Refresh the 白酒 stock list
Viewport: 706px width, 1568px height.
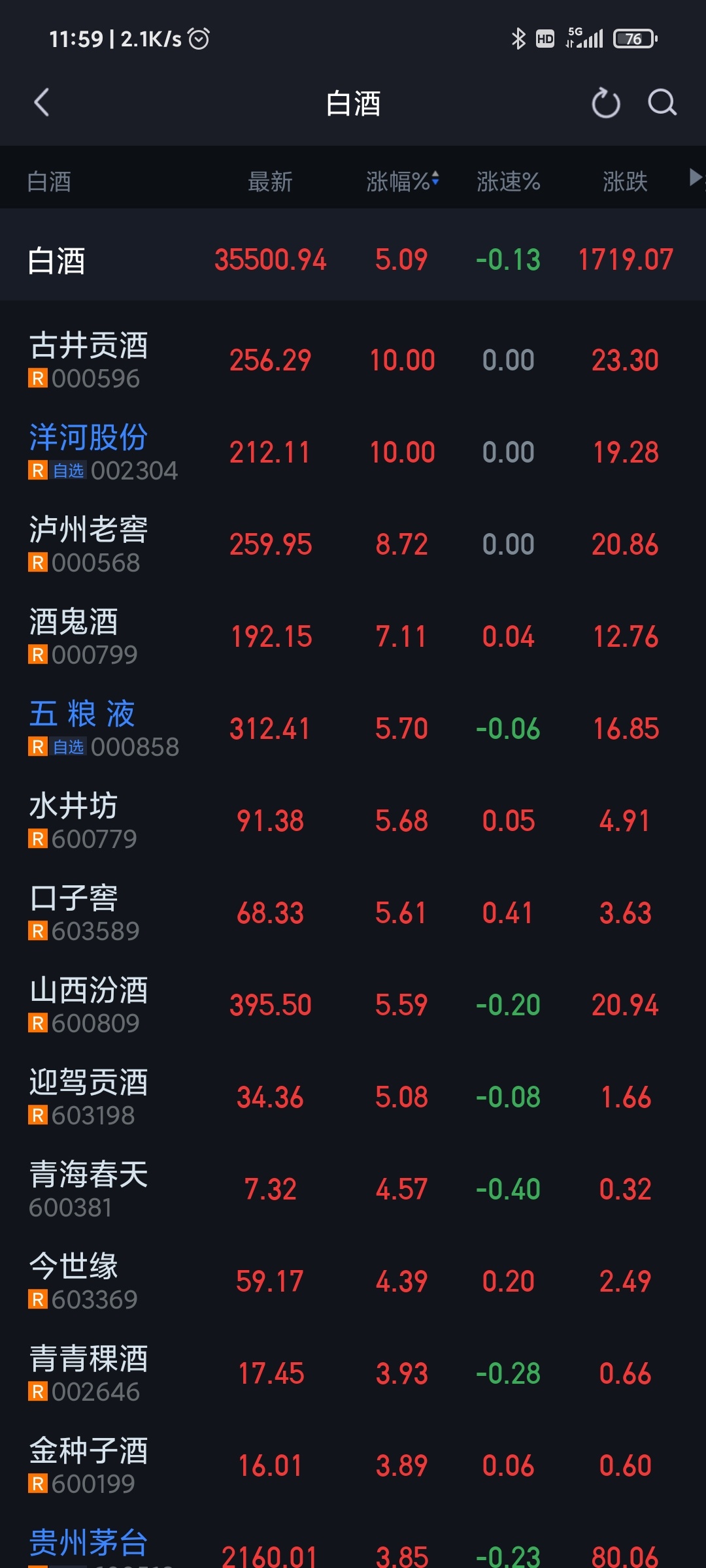pos(605,103)
